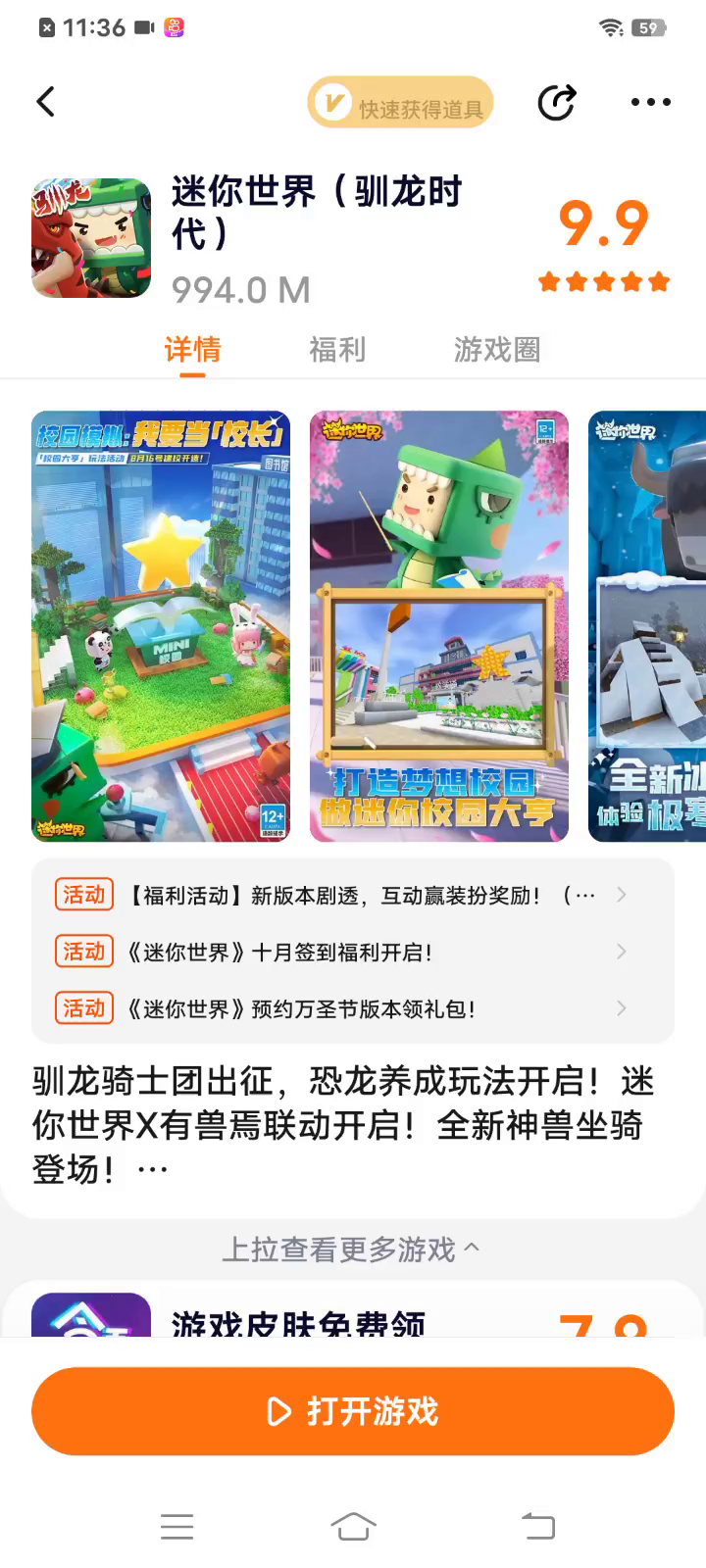Open the 十月签到福利开启 activity
This screenshot has height=1568, width=706.
coord(353,952)
